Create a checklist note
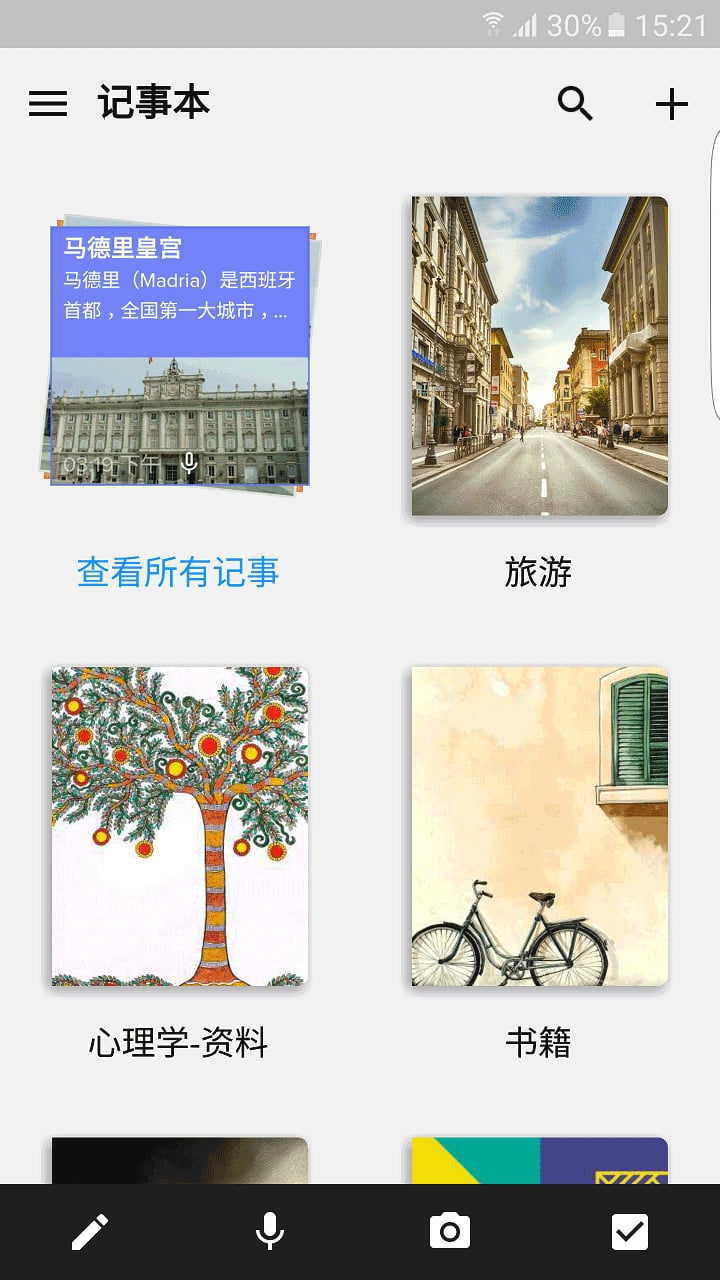This screenshot has height=1280, width=720. [630, 1232]
